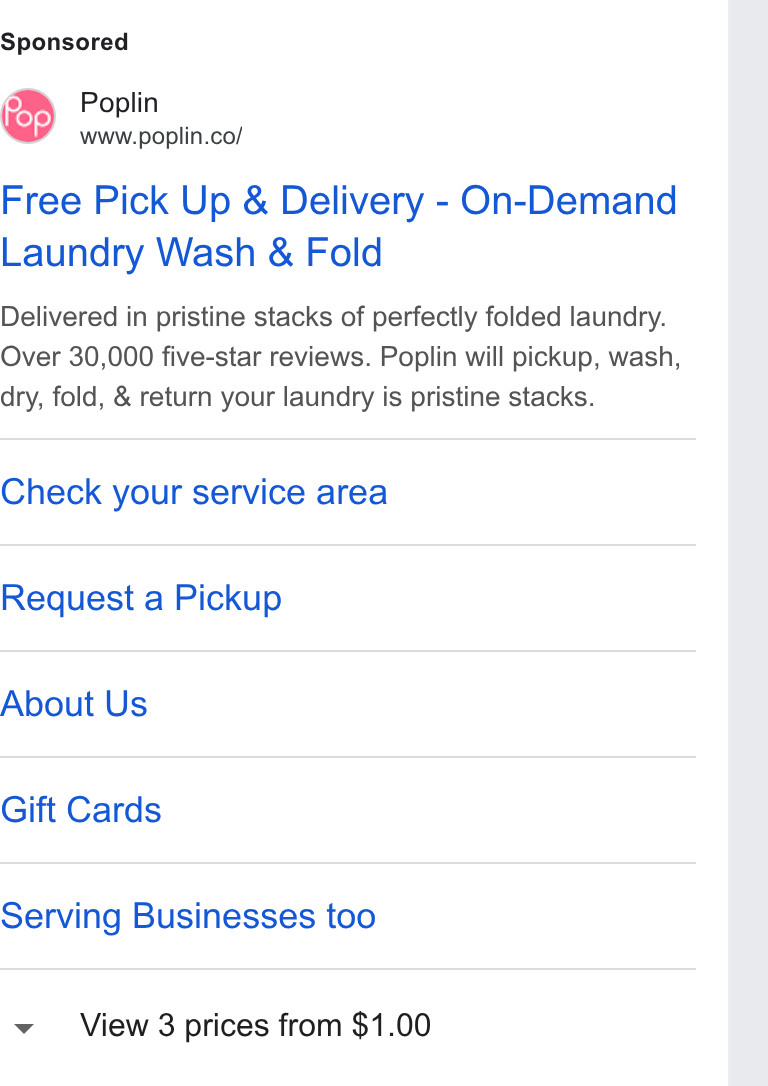The width and height of the screenshot is (768, 1086).
Task: Visit the Poplin site via www.poplin.co
Action: coord(161,136)
